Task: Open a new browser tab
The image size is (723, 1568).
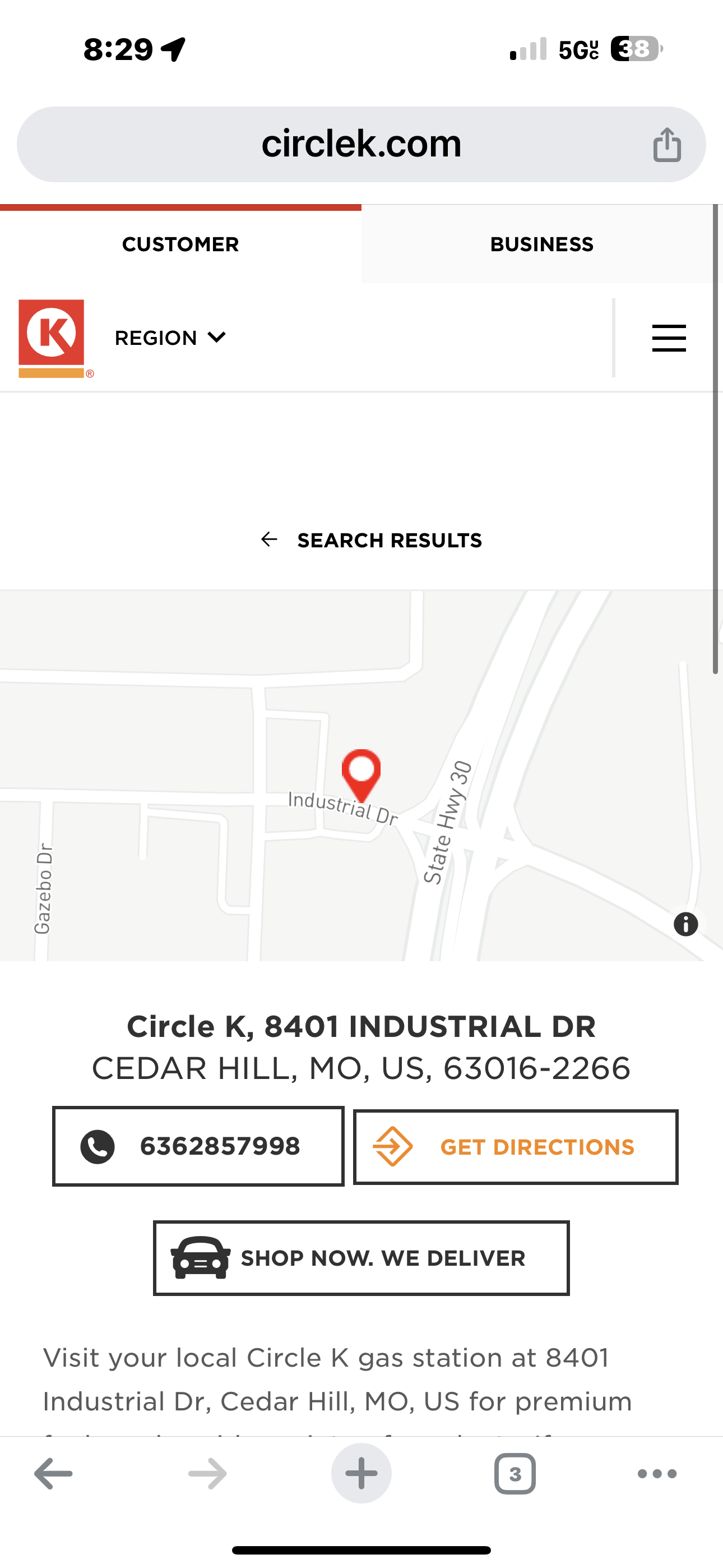Action: pyautogui.click(x=361, y=1474)
